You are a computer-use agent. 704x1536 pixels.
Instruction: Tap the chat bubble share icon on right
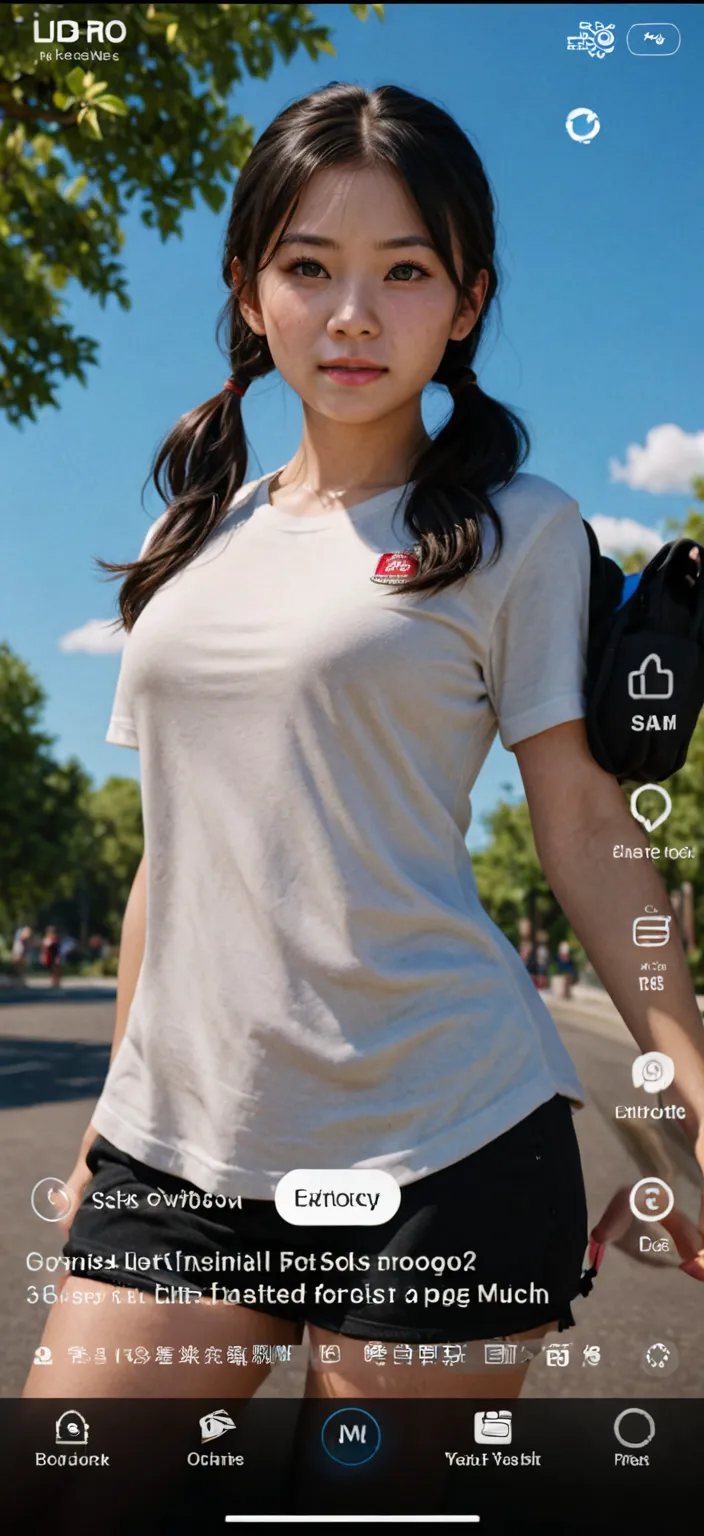click(x=652, y=1073)
